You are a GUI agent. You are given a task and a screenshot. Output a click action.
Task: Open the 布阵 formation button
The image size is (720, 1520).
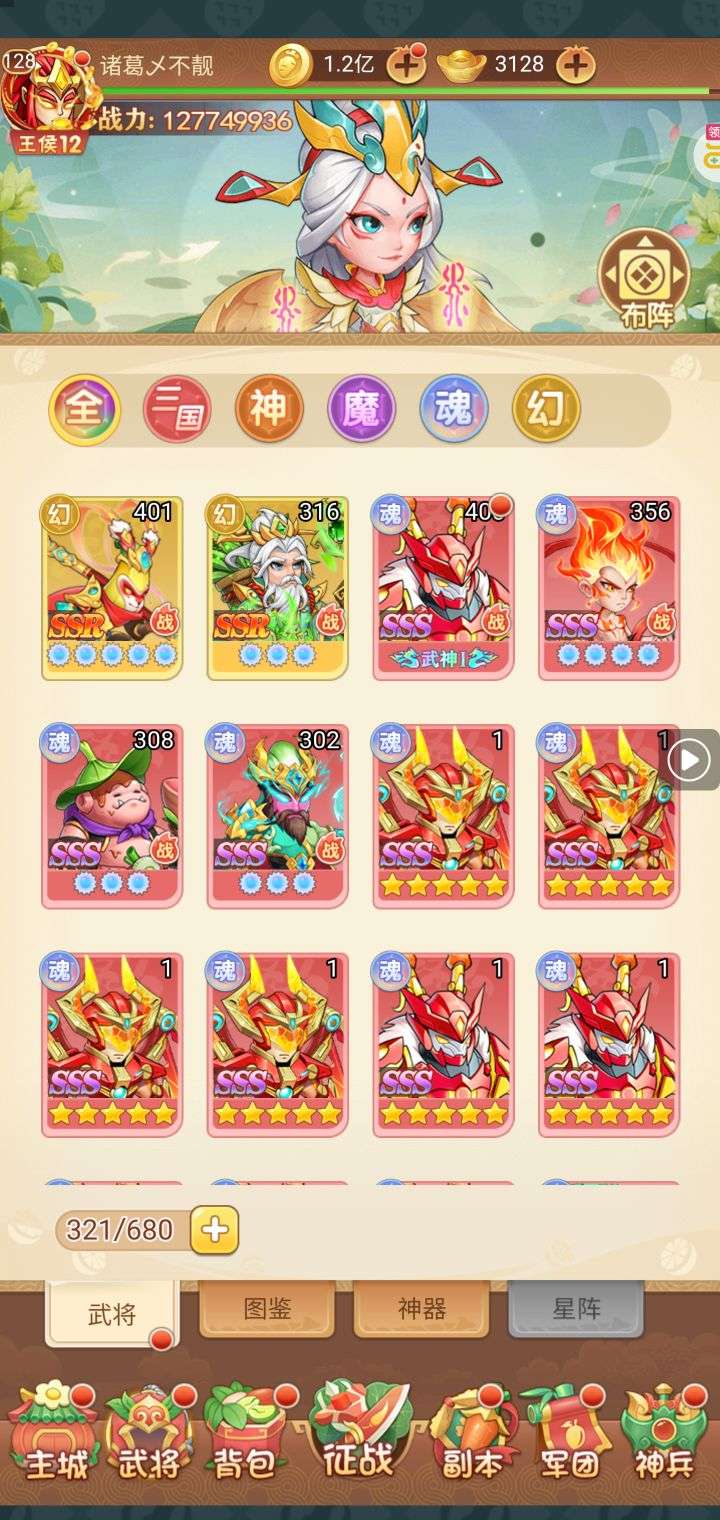[x=645, y=279]
